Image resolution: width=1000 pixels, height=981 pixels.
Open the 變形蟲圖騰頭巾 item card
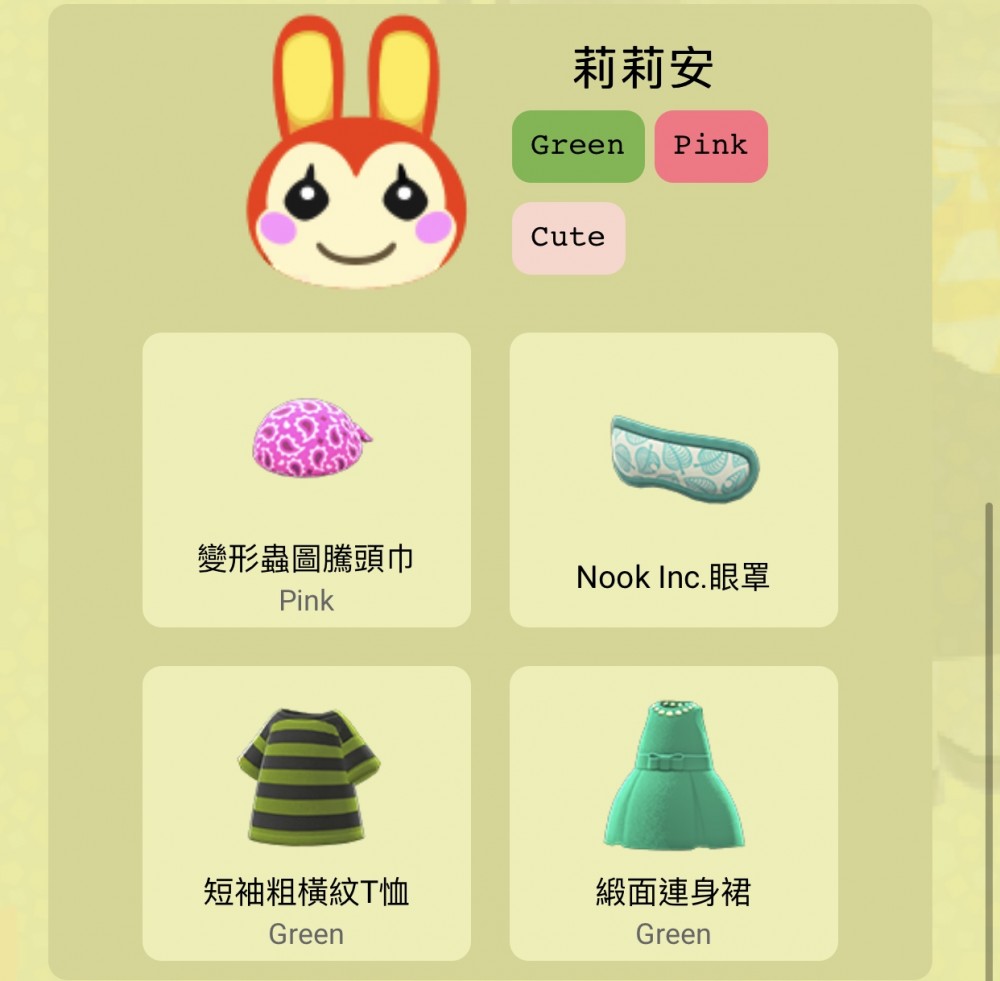pos(306,480)
